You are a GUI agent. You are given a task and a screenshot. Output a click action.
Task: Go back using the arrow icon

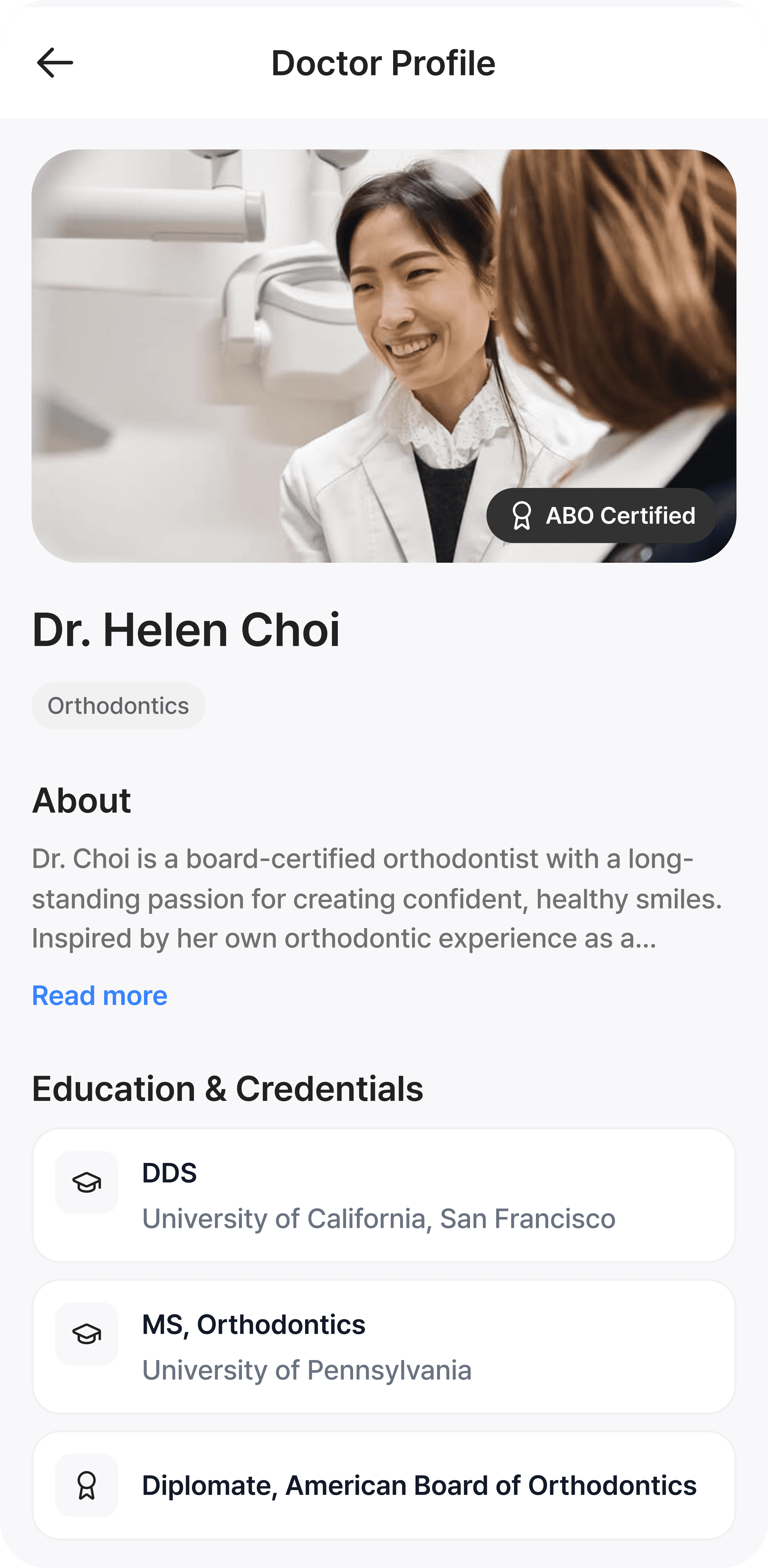55,63
